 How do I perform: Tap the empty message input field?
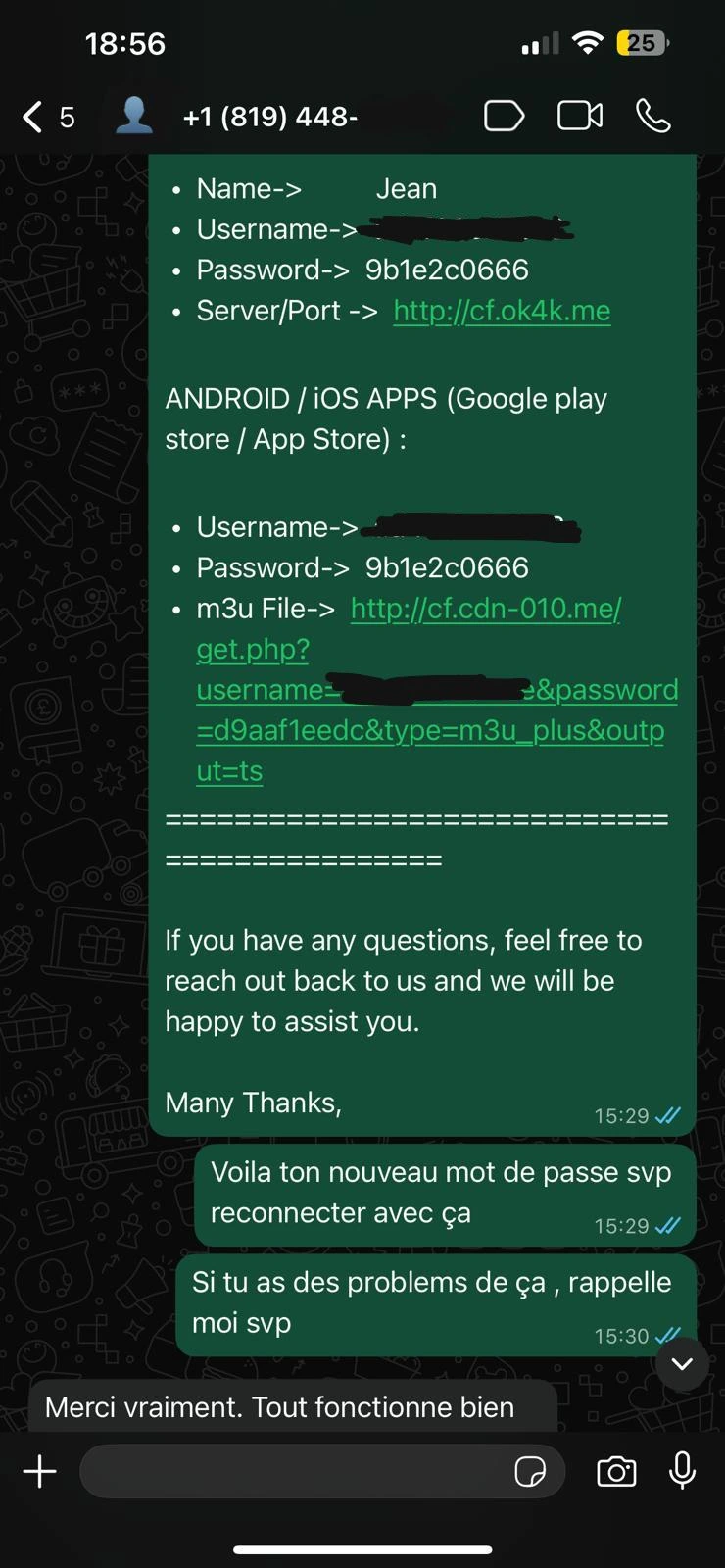(x=294, y=1471)
